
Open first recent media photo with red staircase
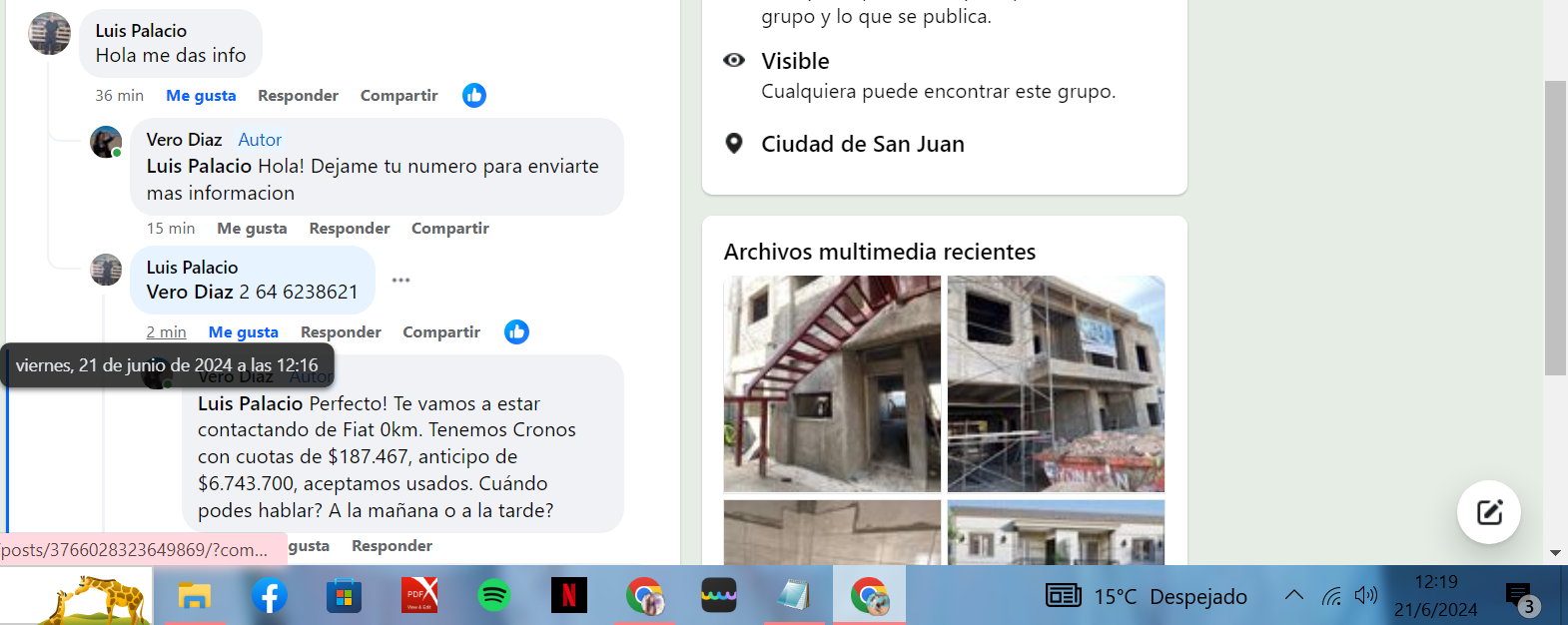[x=832, y=384]
